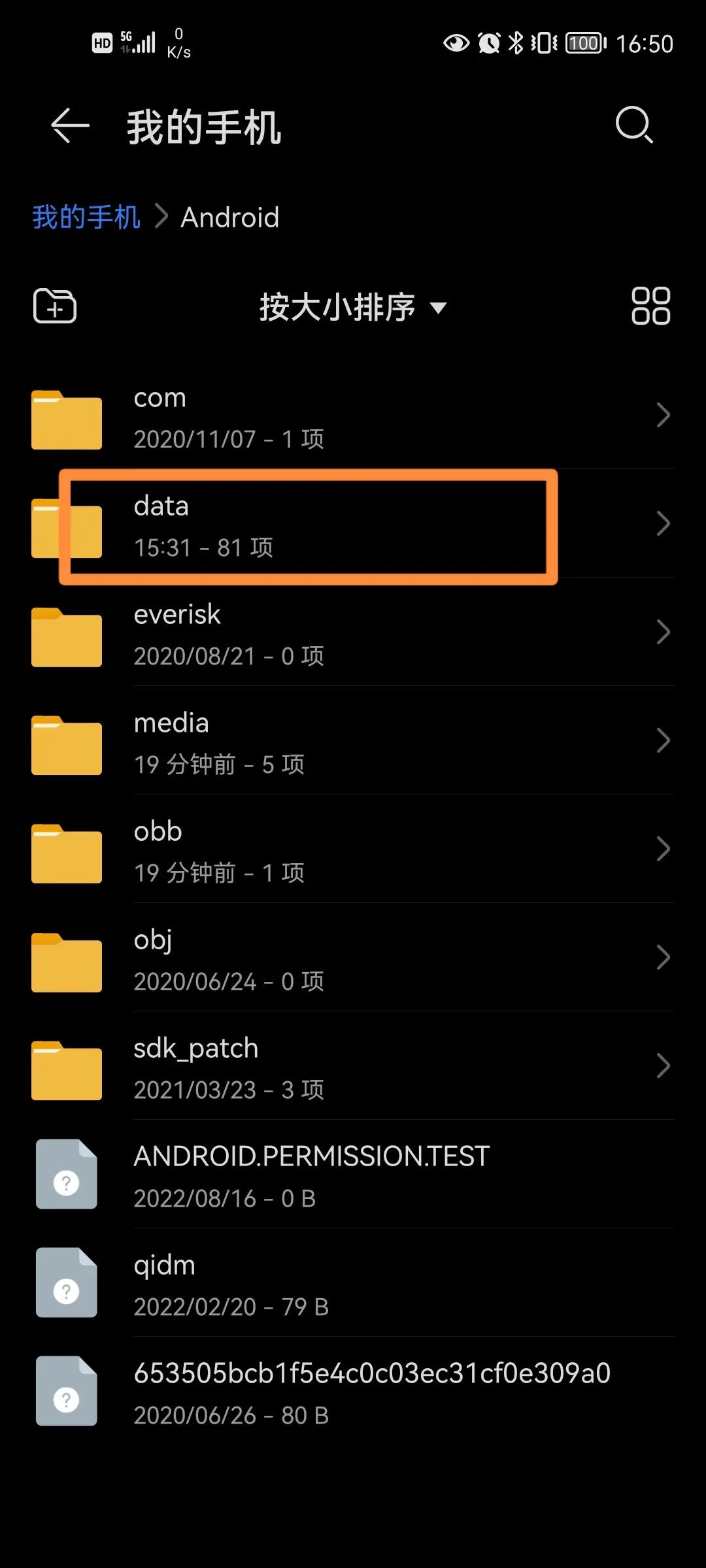Image resolution: width=706 pixels, height=1568 pixels.
Task: Open the com folder icon
Action: click(x=66, y=418)
